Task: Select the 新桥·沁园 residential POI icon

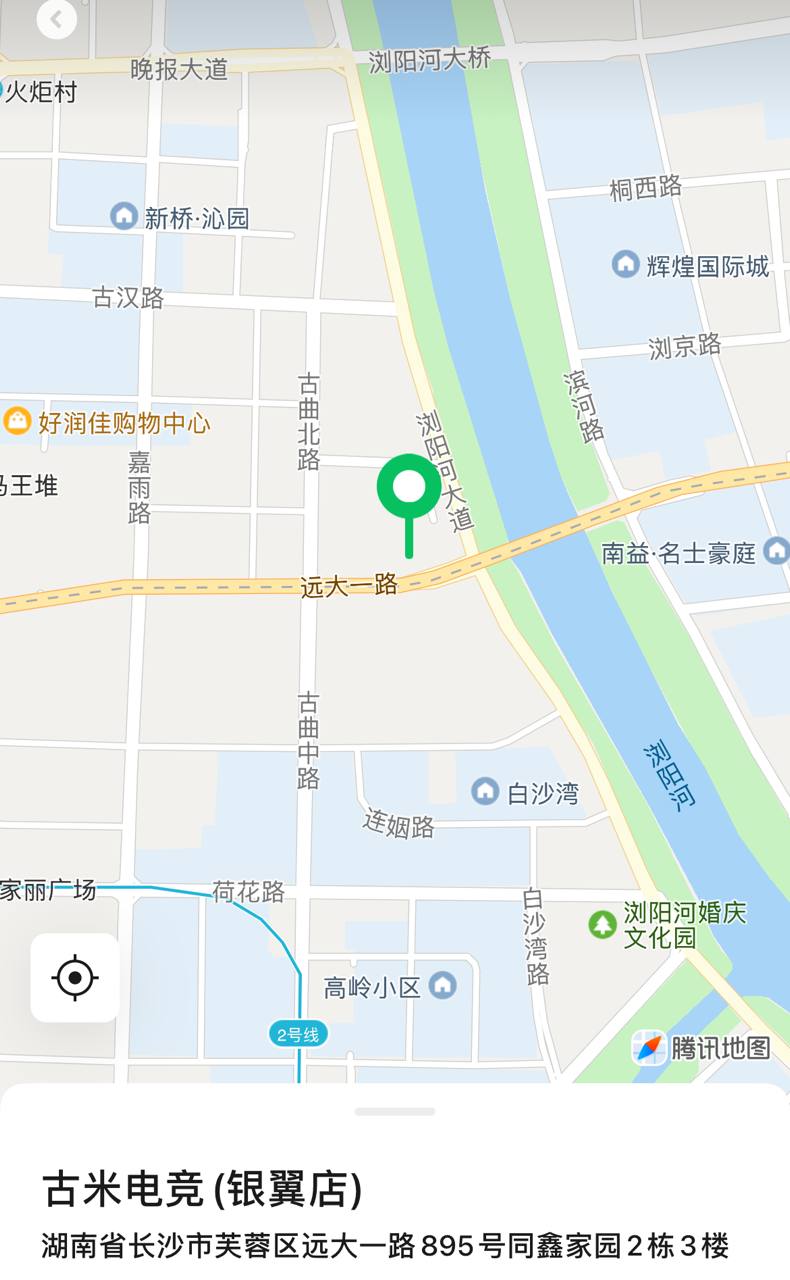Action: pos(124,215)
